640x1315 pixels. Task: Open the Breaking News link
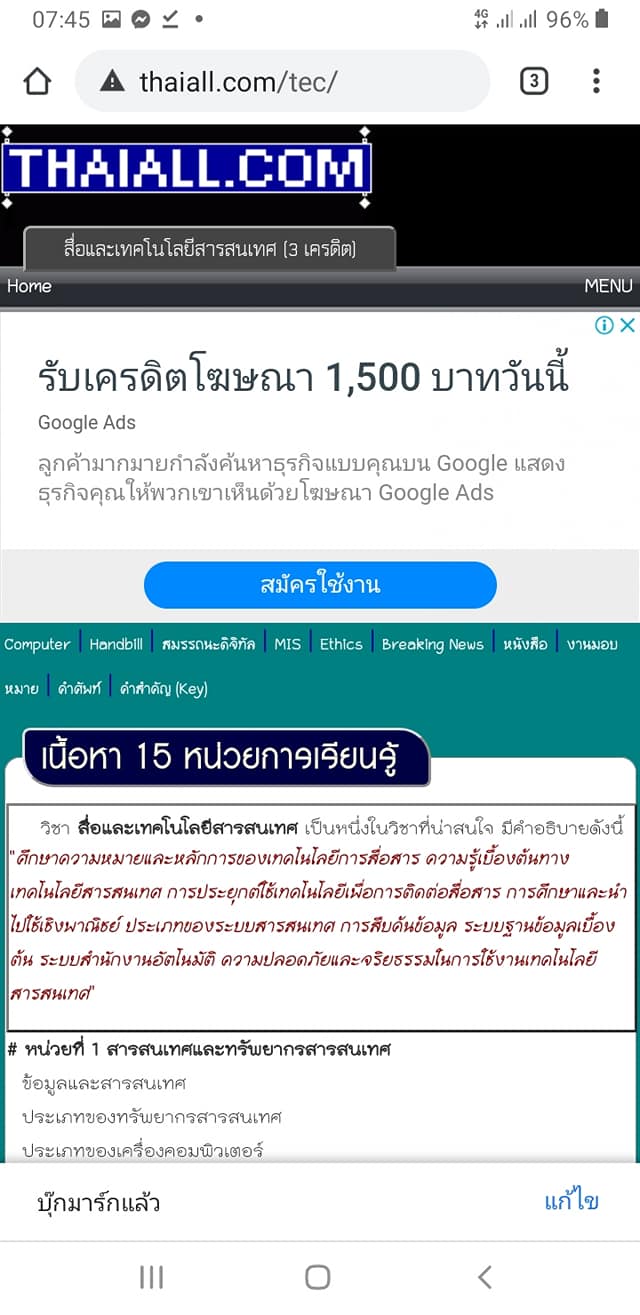432,645
